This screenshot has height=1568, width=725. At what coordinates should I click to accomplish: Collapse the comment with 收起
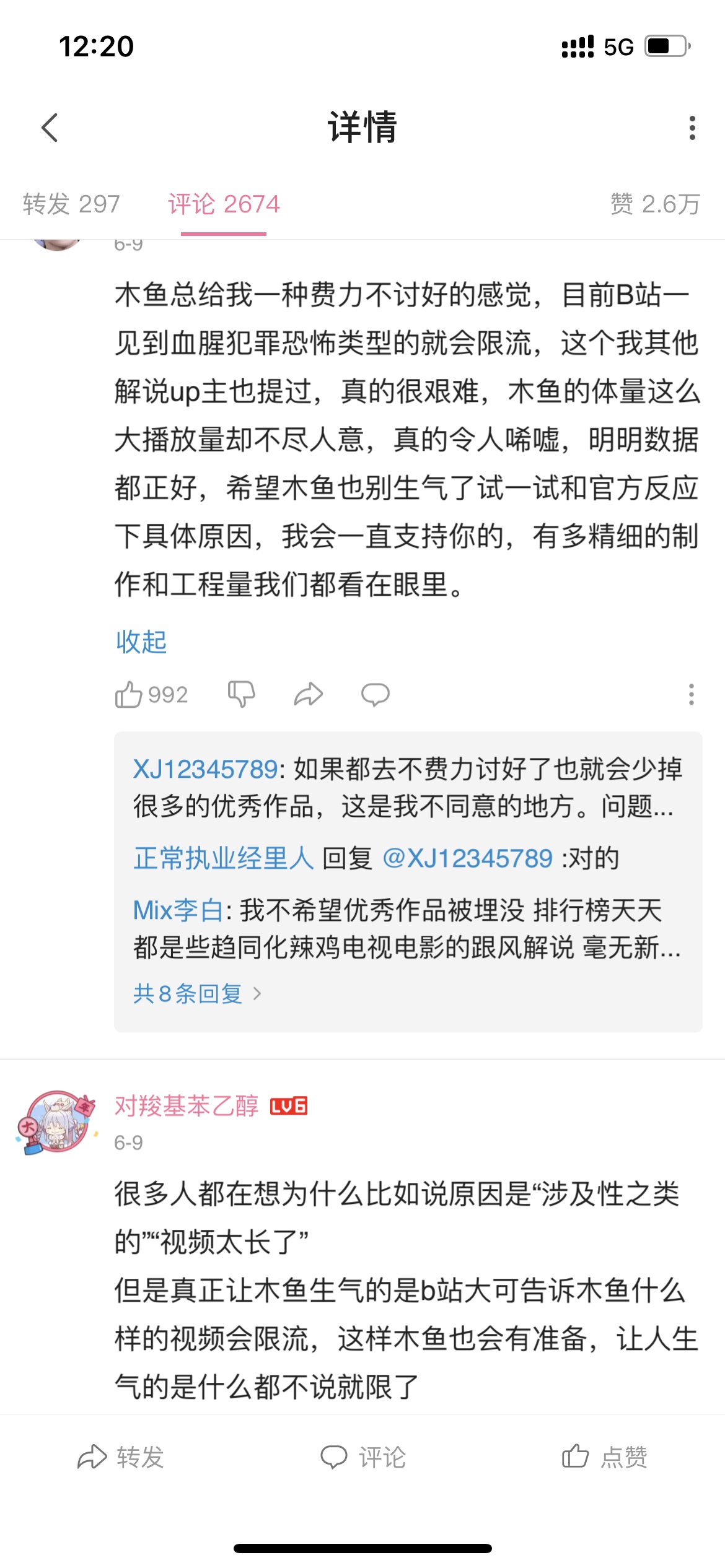[x=141, y=642]
